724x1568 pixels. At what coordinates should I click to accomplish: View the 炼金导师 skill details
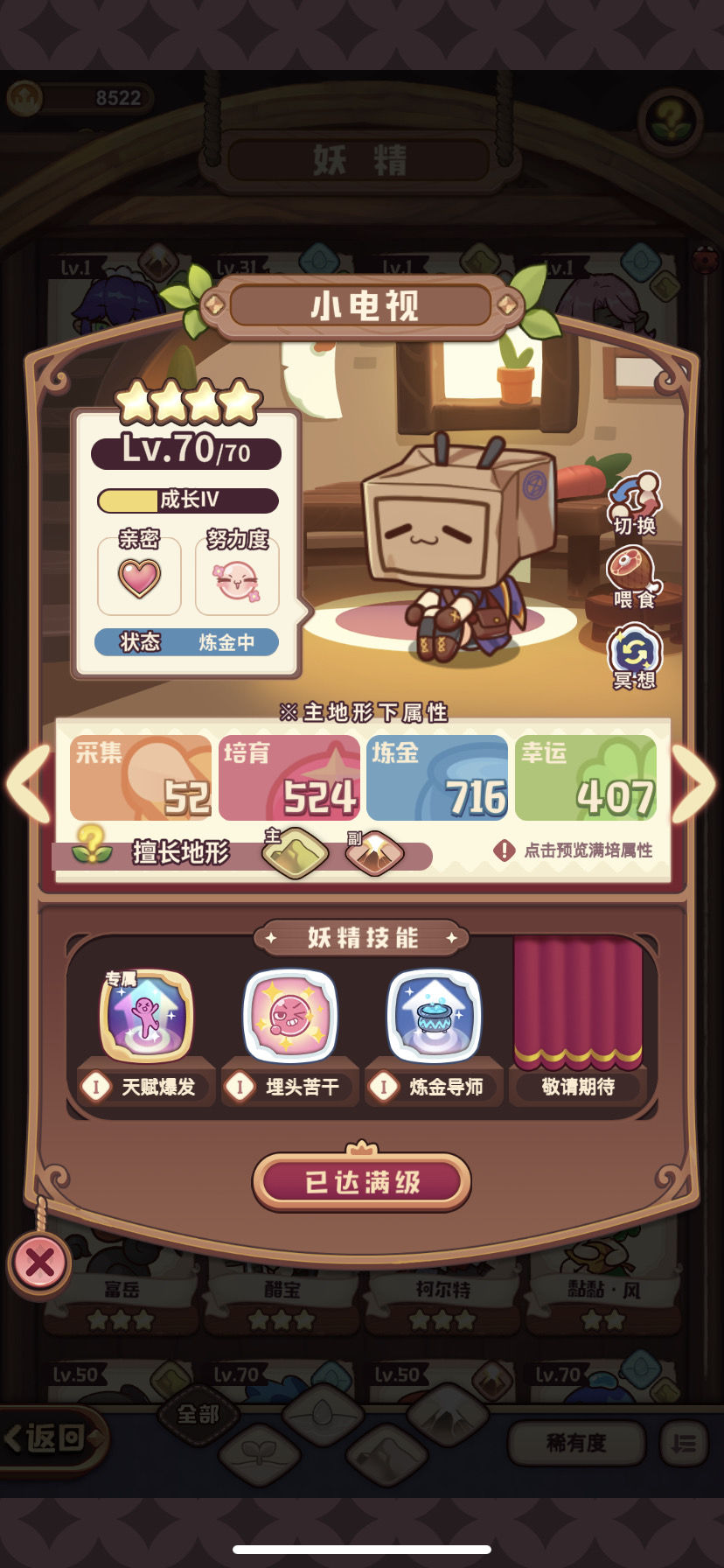point(435,1016)
